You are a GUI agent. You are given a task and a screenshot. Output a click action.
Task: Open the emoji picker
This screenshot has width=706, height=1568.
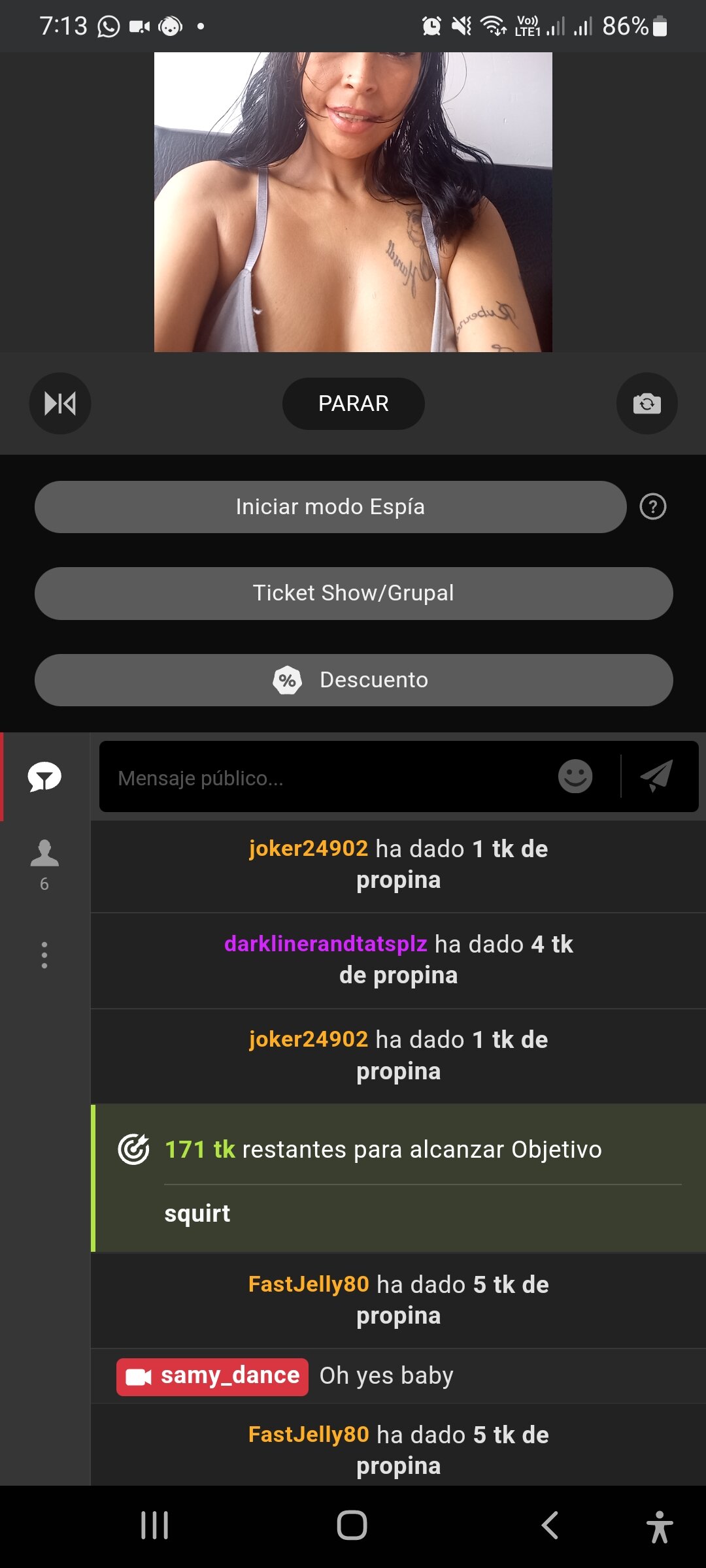[575, 777]
